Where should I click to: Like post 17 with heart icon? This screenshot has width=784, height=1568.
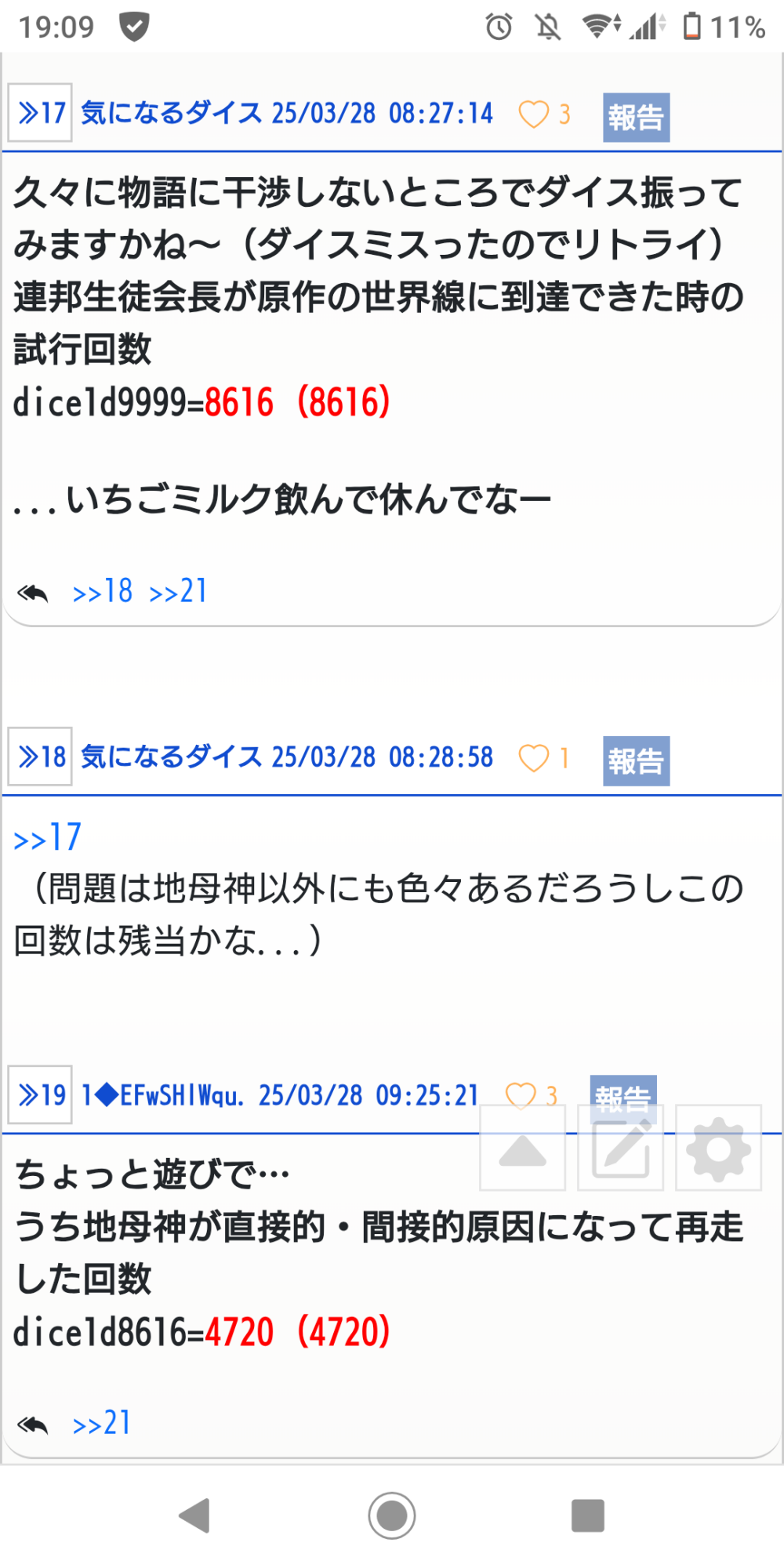tap(534, 114)
